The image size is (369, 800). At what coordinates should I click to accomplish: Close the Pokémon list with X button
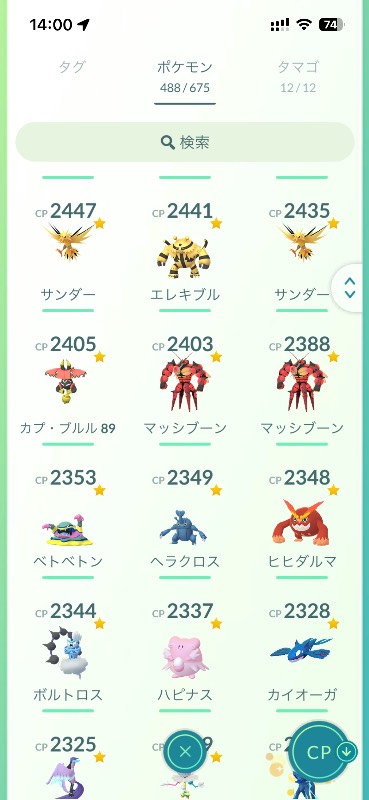(185, 751)
